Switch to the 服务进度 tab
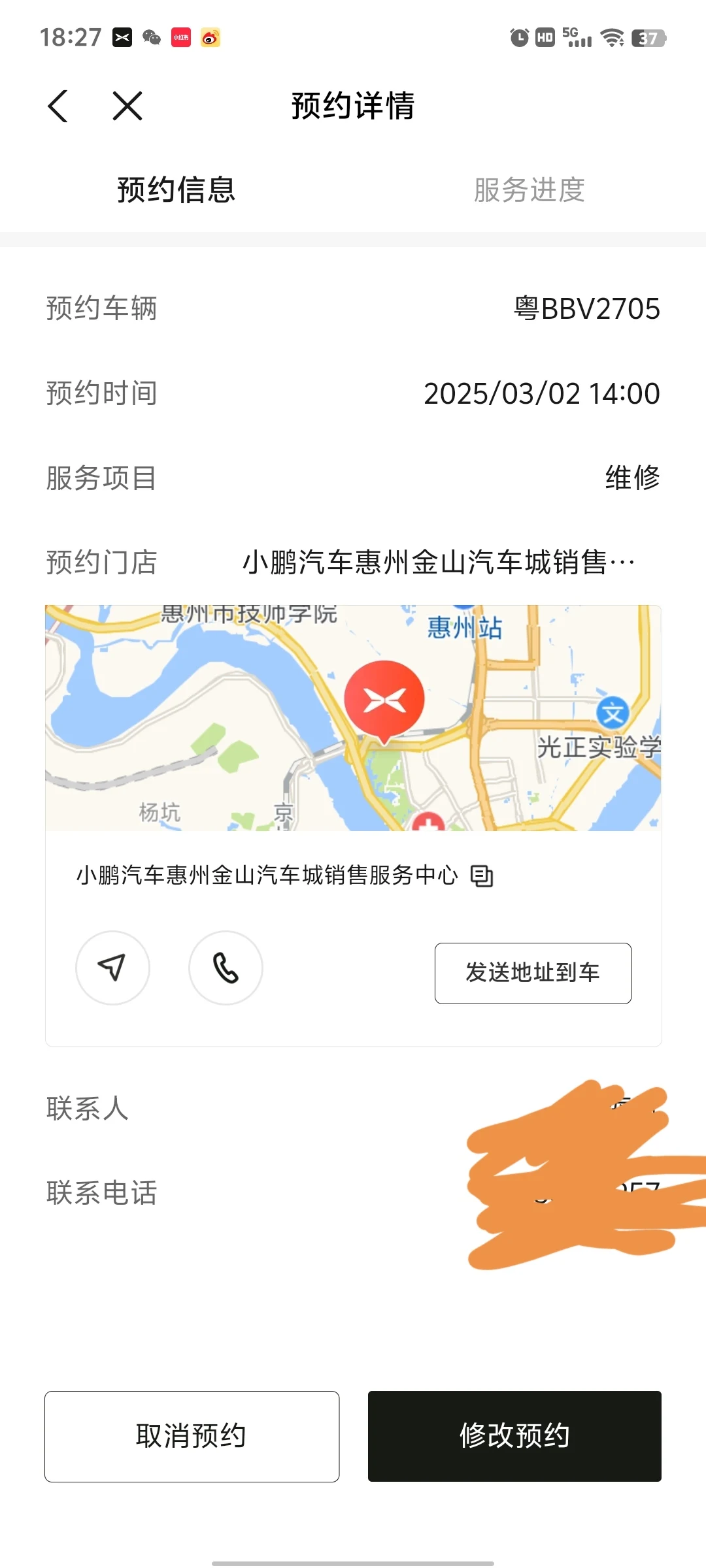 [x=529, y=189]
